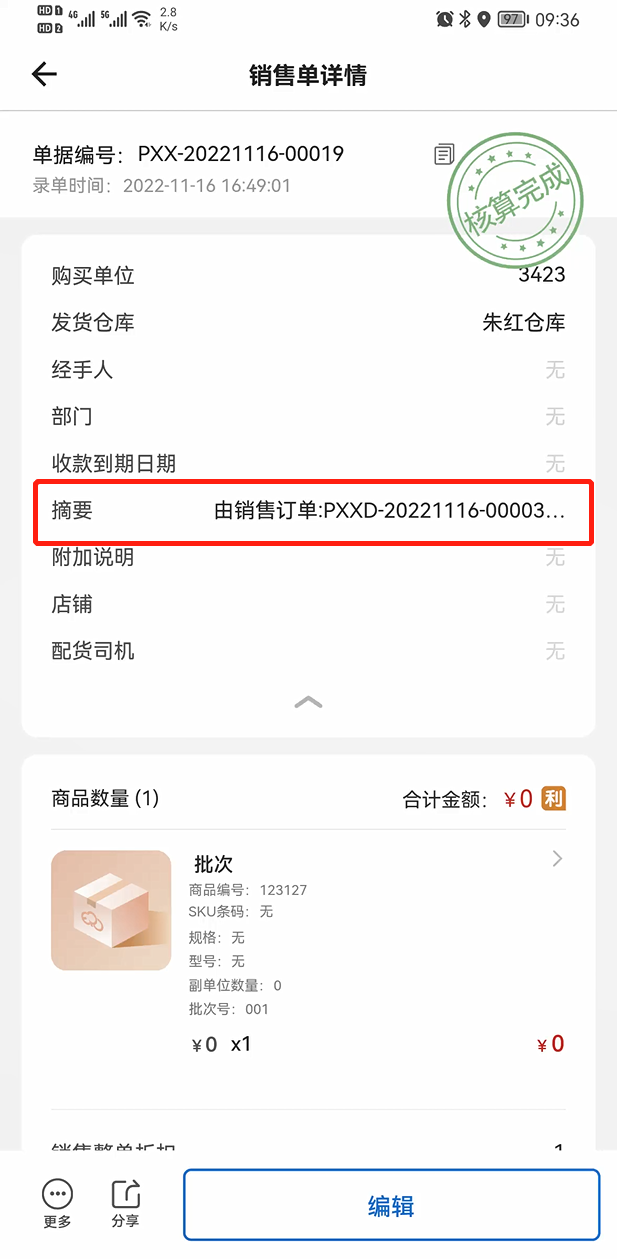The image size is (617, 1259).
Task: Copy the document number PXX-20221116-00019
Action: 444,154
